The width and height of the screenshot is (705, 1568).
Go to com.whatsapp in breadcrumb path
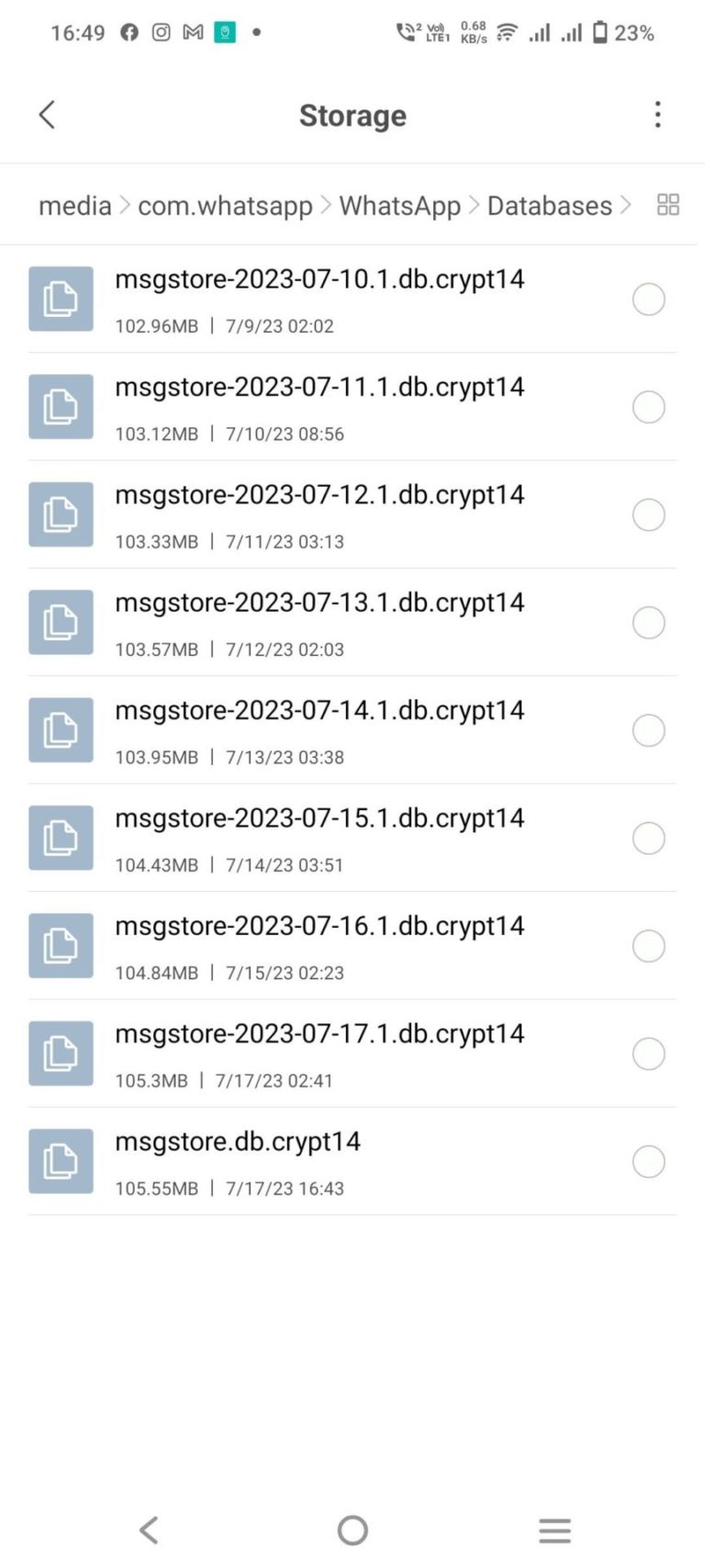point(226,205)
